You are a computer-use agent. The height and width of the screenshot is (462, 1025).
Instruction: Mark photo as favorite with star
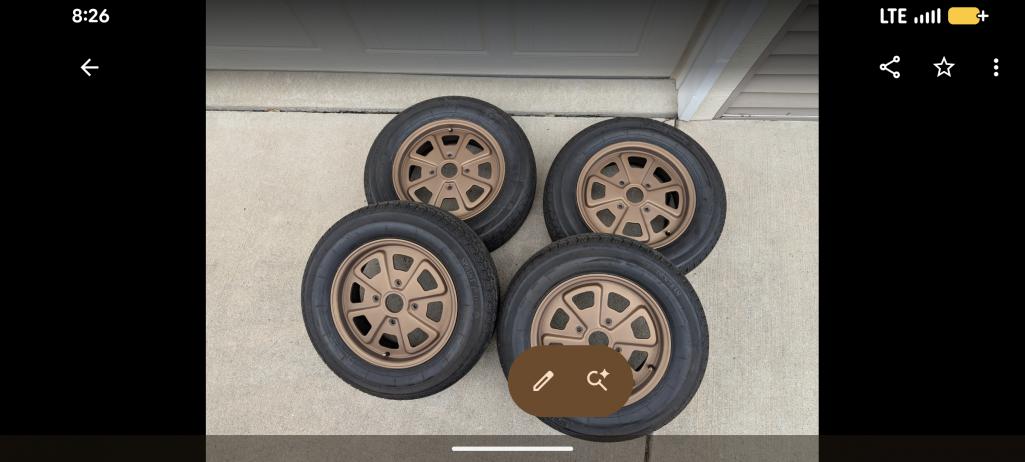pyautogui.click(x=943, y=68)
